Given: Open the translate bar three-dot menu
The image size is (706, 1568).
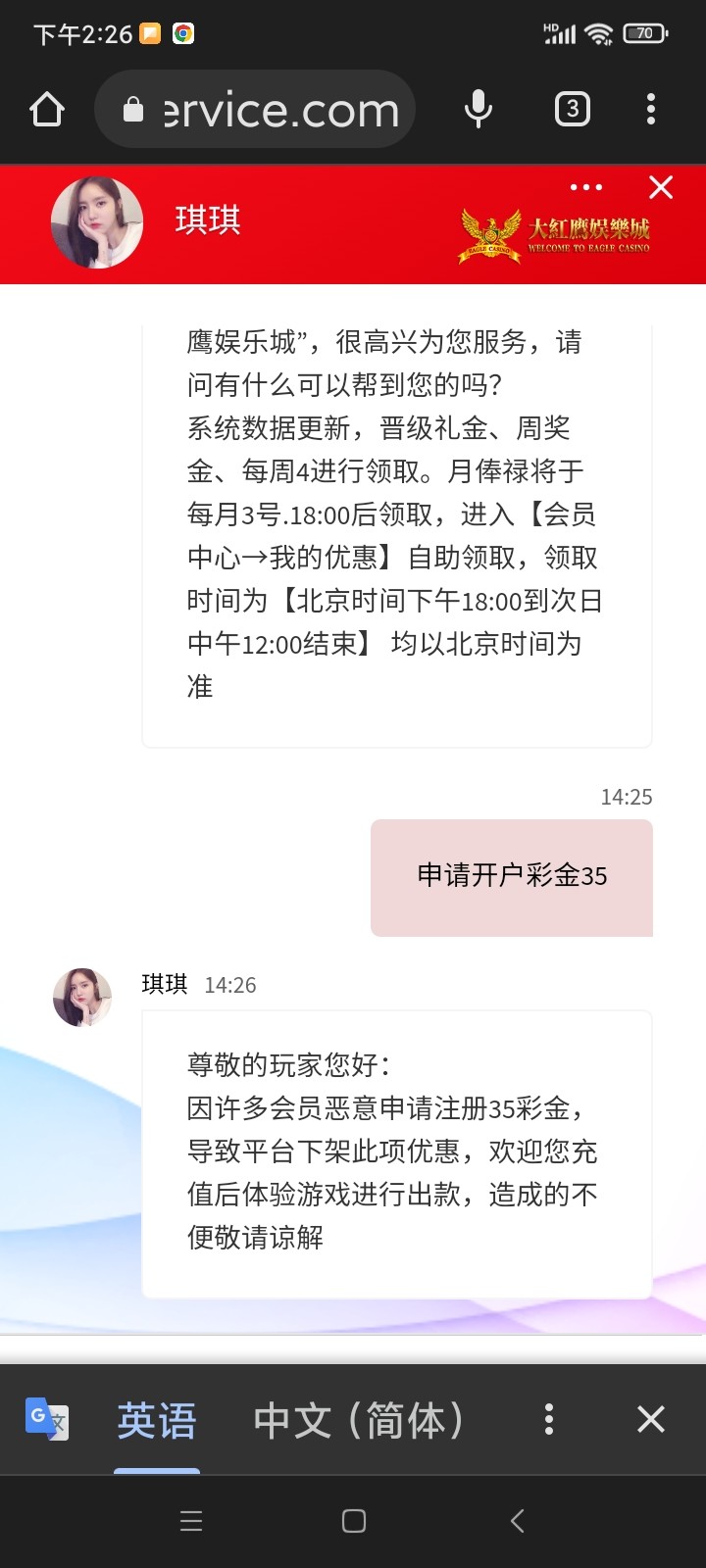Looking at the screenshot, I should pos(548,1418).
